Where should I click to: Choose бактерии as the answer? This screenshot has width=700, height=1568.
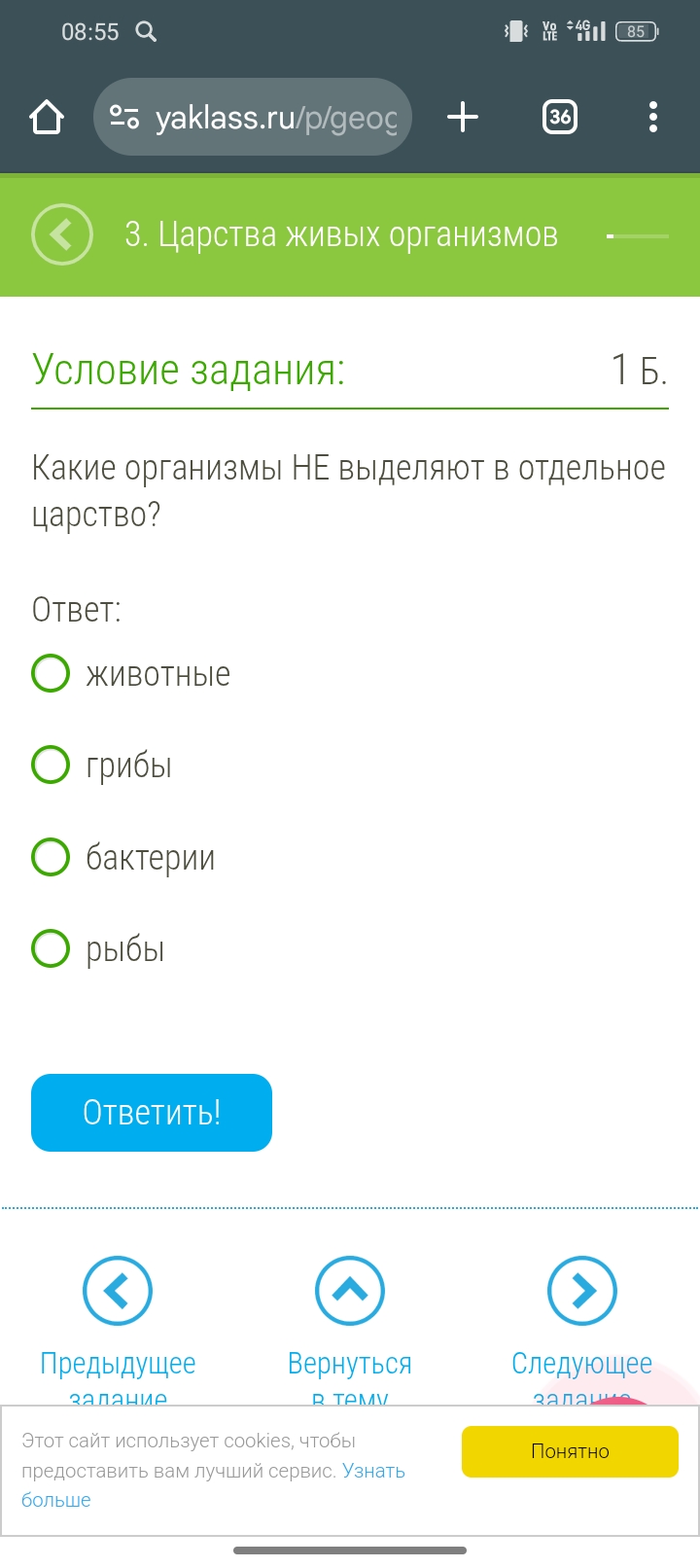[51, 857]
